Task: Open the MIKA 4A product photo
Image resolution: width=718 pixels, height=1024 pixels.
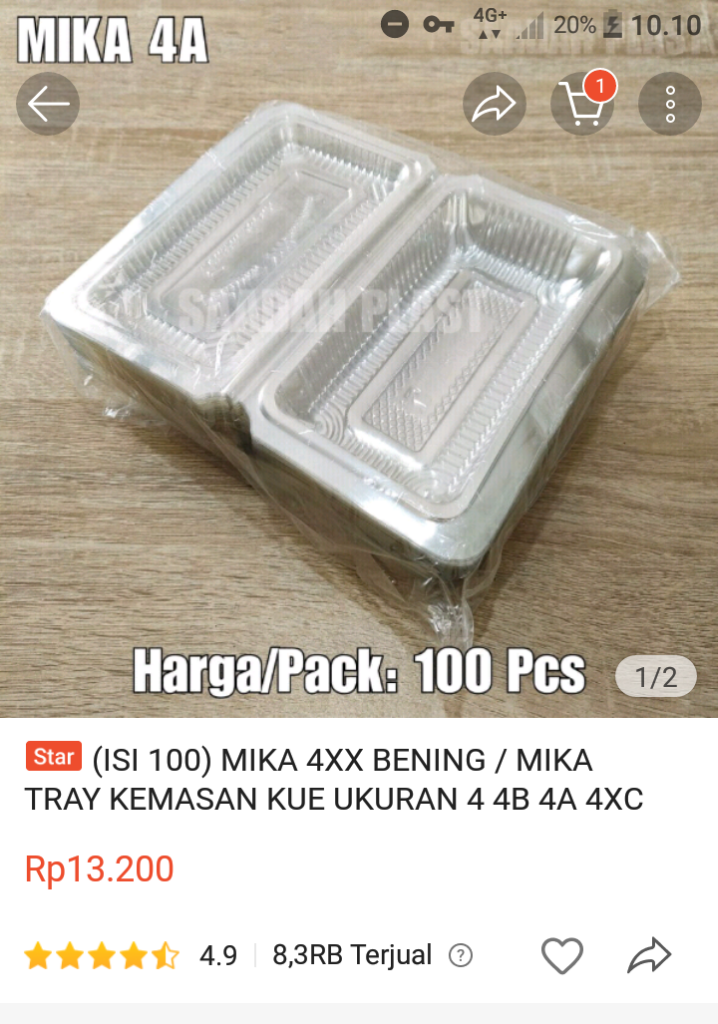Action: [x=359, y=400]
